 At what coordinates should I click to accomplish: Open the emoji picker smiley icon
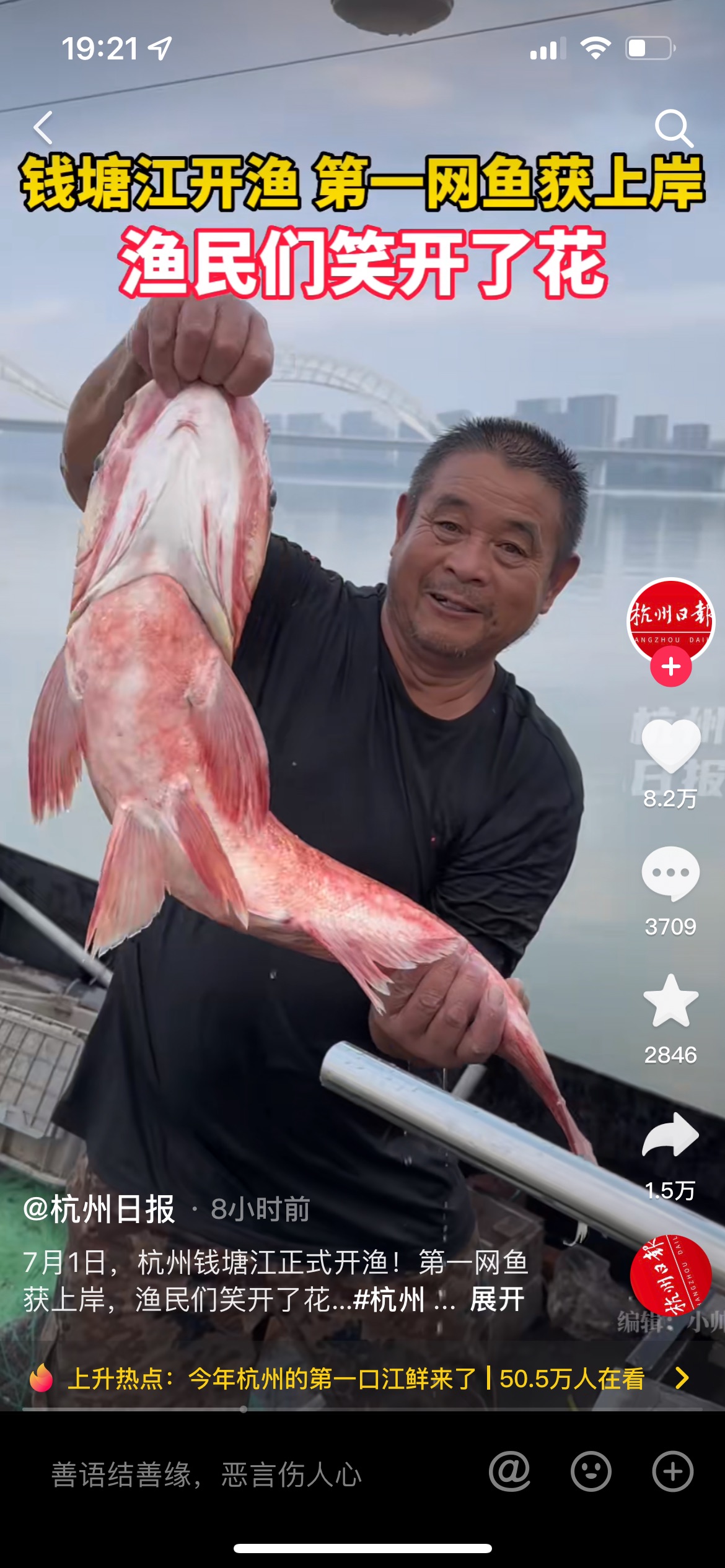point(591,1471)
